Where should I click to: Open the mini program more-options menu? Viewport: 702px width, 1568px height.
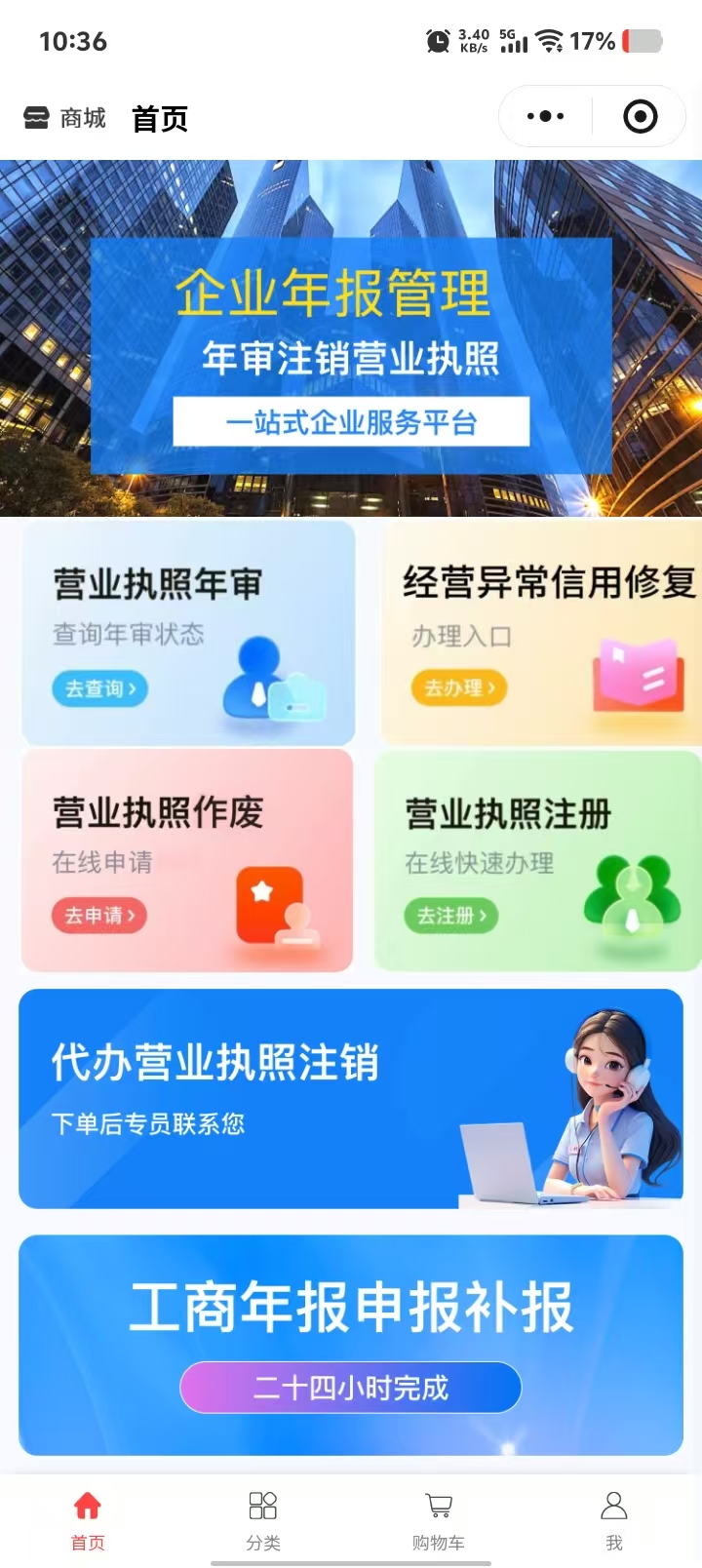[x=545, y=117]
